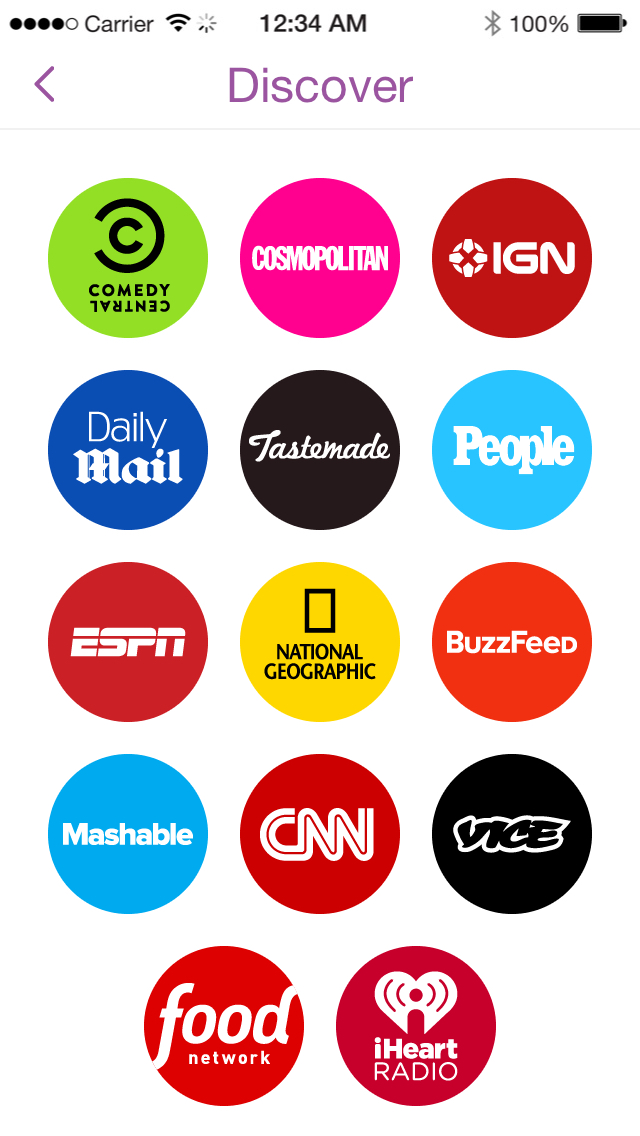Open the National Geographic channel
640x1136 pixels.
coord(320,642)
